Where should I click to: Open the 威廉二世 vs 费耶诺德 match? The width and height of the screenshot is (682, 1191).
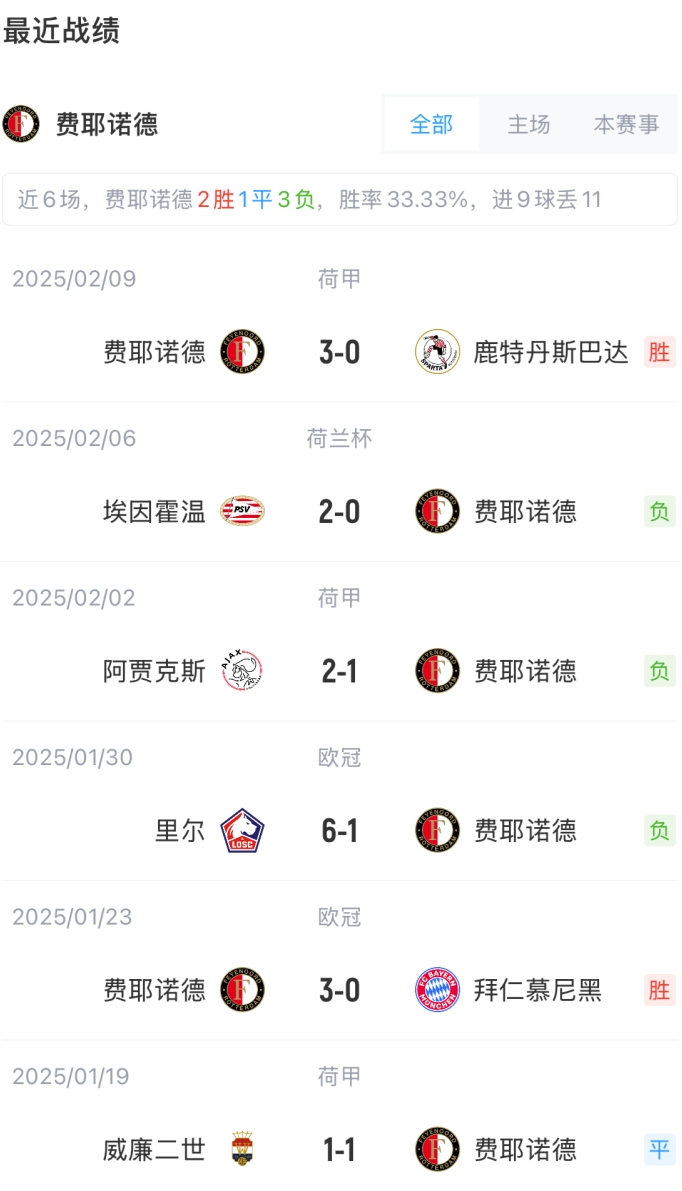(340, 1150)
